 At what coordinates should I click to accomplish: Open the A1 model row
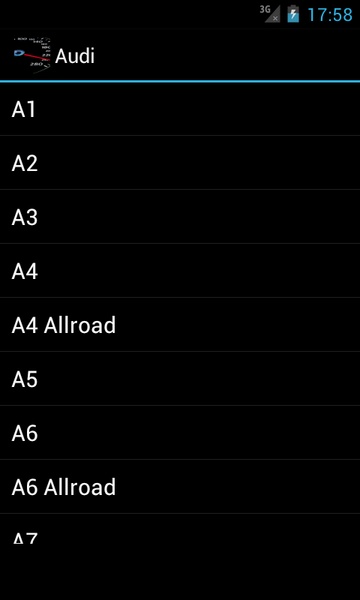180,109
